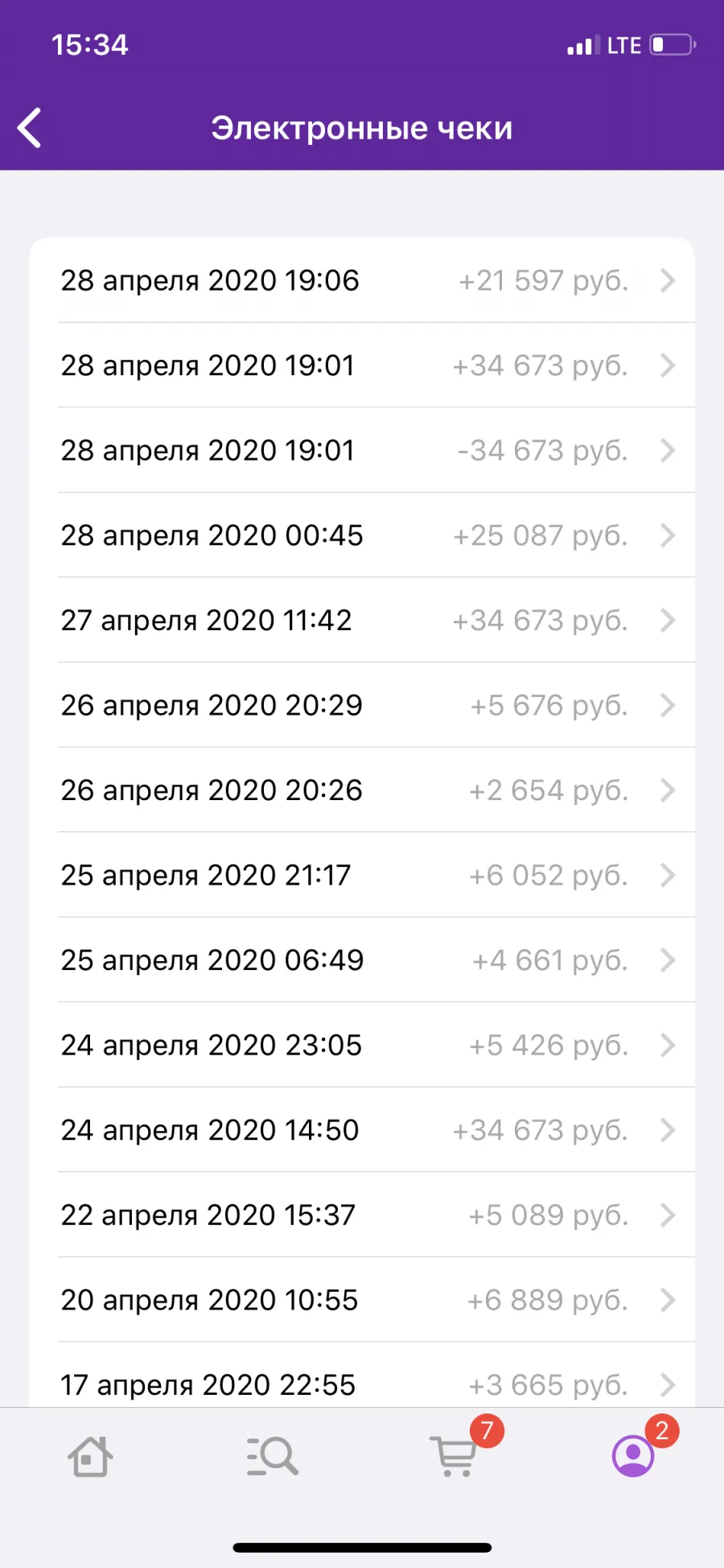View receipt dated 24 апреля 2020 14:50

[x=362, y=1129]
